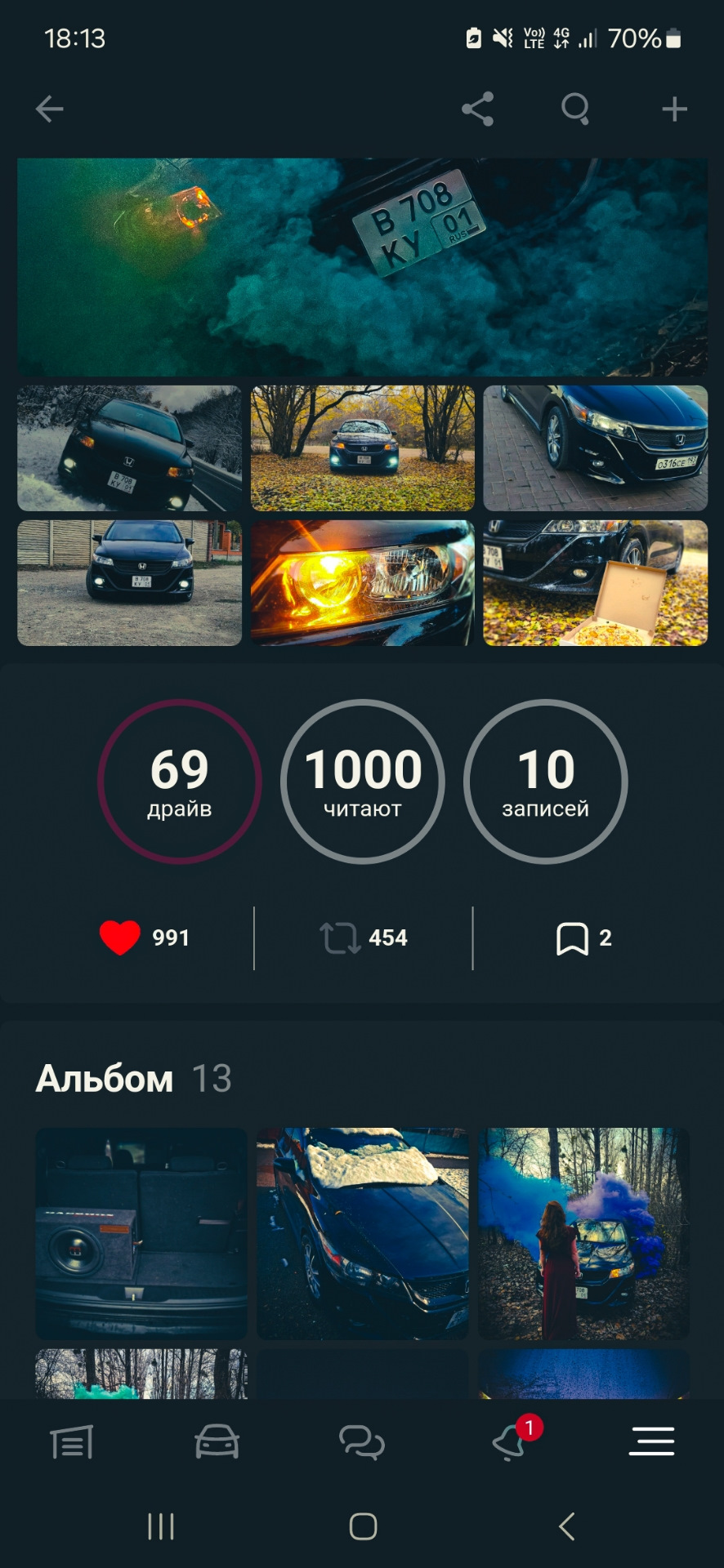Select the car icon in bottom navigation

(217, 1441)
